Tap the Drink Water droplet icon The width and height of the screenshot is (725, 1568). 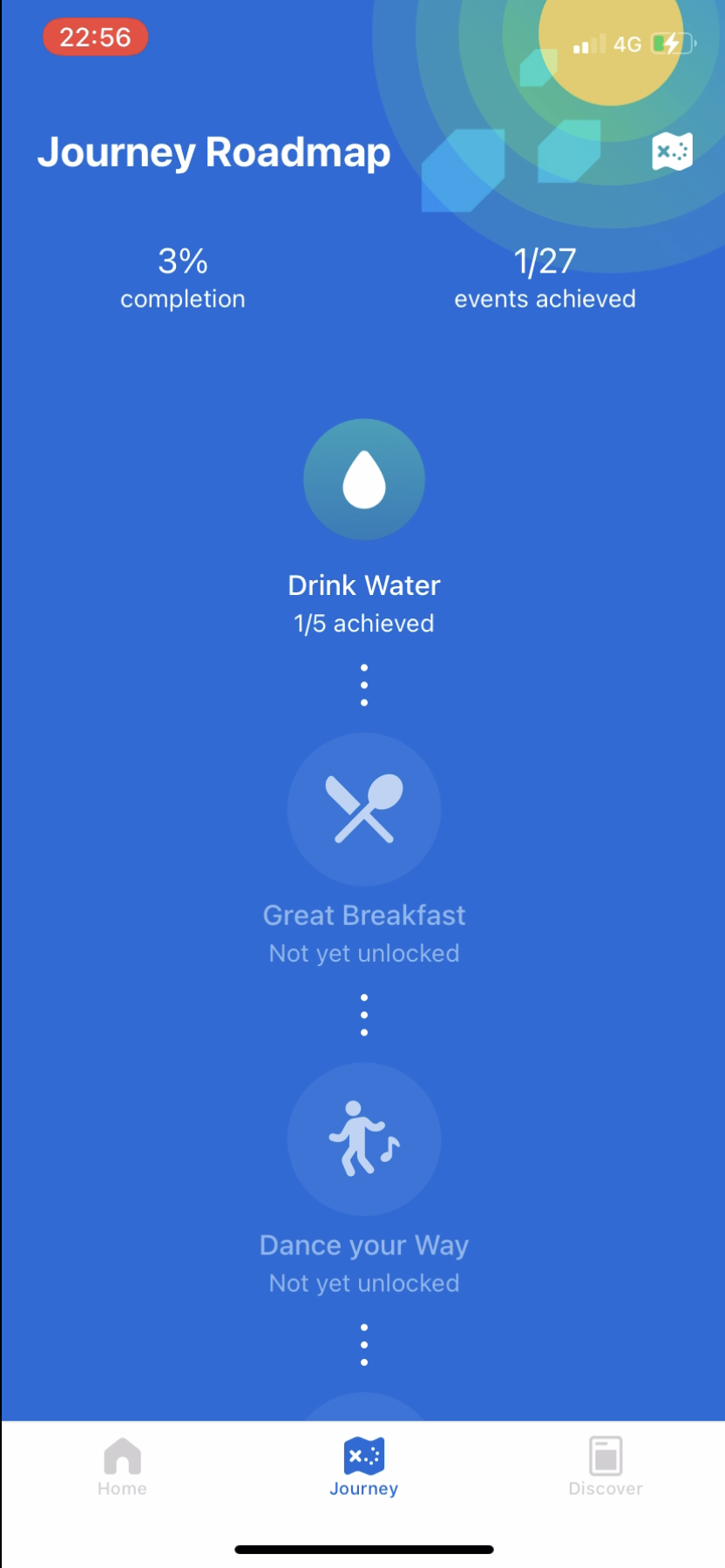pos(363,479)
